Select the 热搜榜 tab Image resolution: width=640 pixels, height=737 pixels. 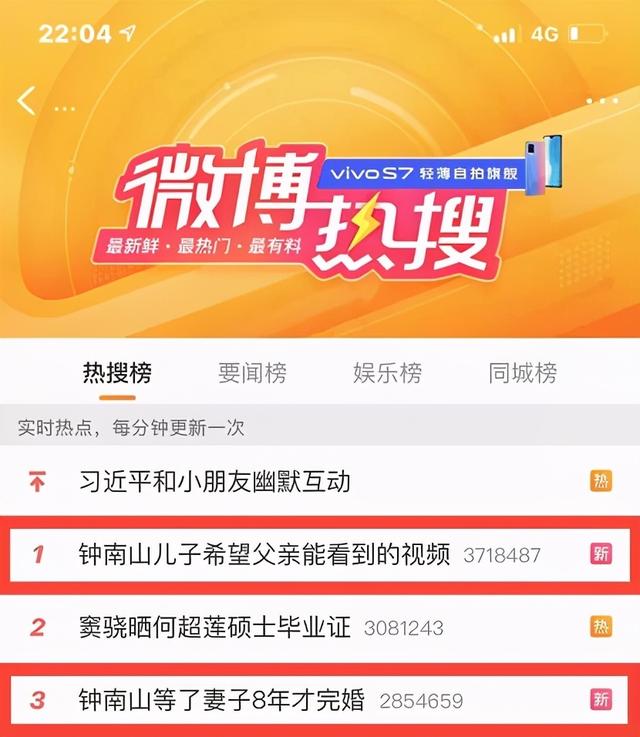pos(117,374)
